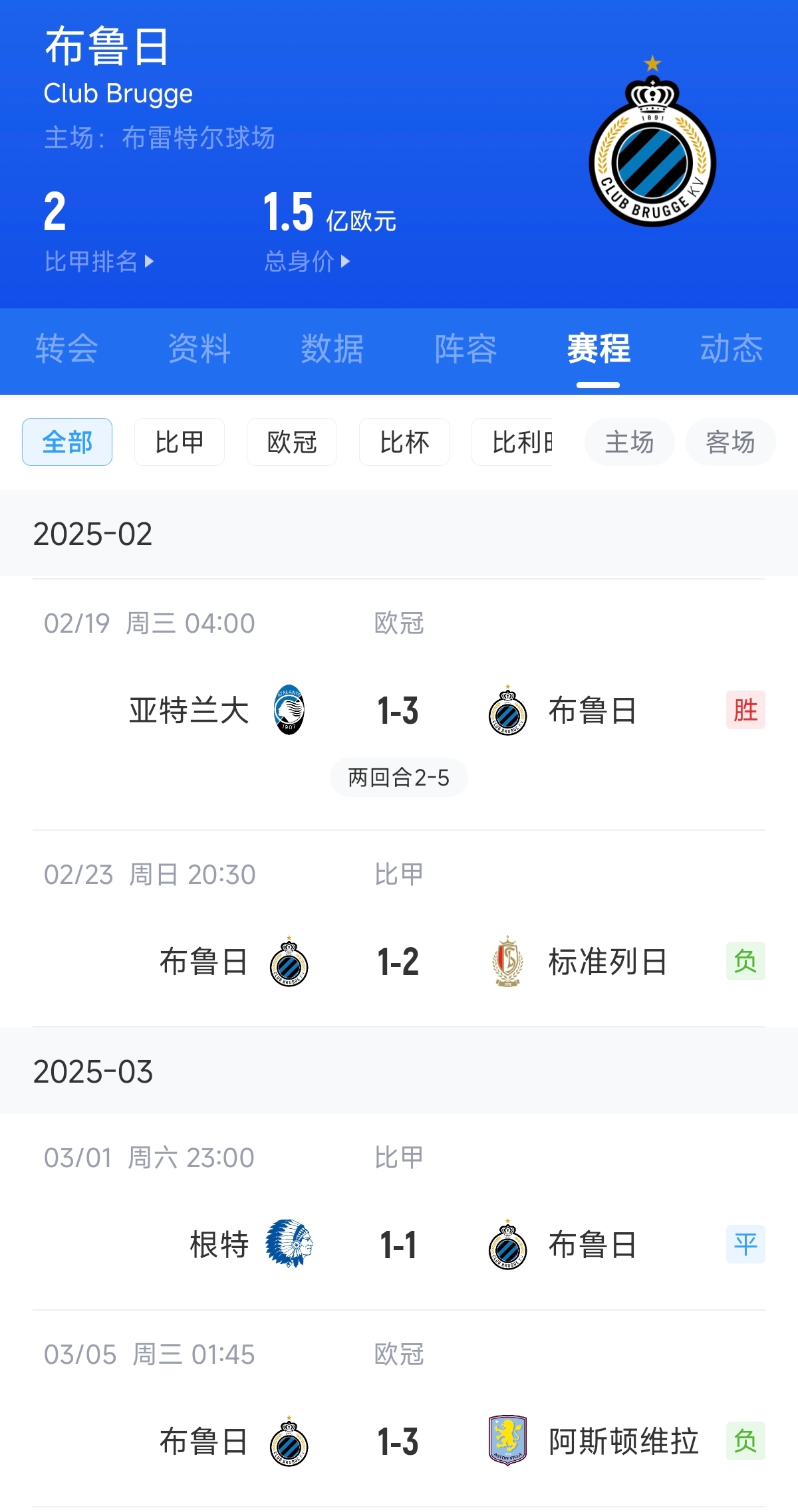798x1512 pixels.
Task: View the 总身价 total squad value
Action: pos(307,261)
